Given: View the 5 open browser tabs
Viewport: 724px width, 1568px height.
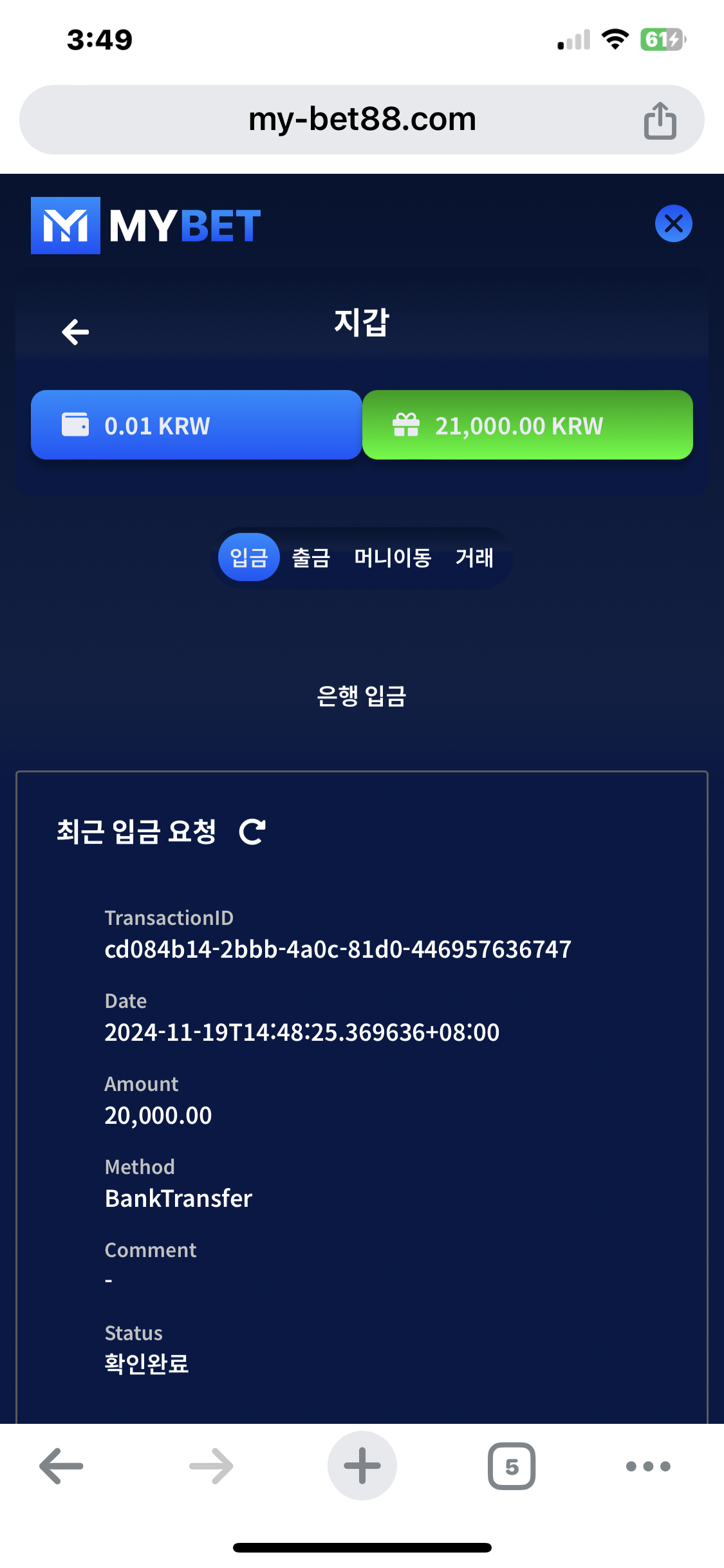Looking at the screenshot, I should coord(512,1466).
